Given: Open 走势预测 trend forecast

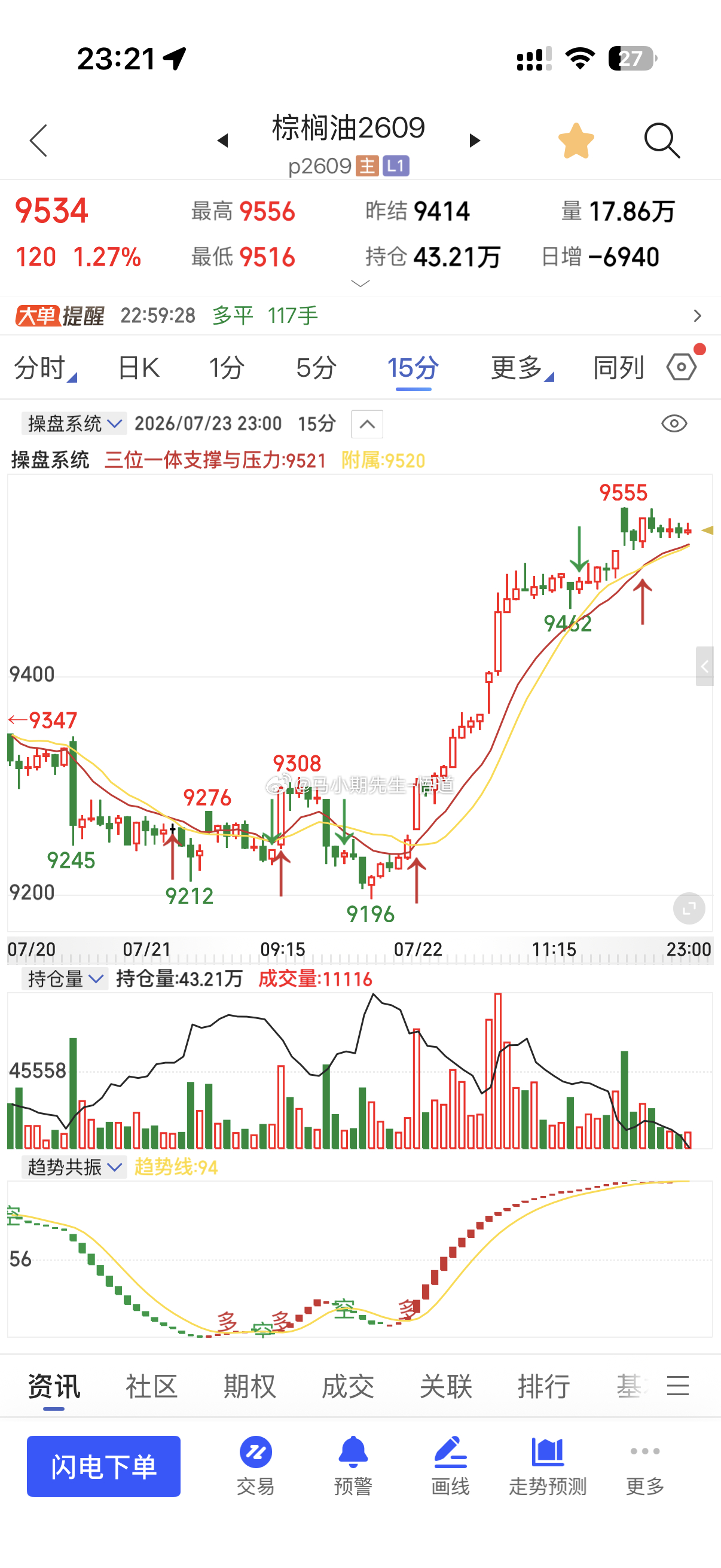Looking at the screenshot, I should click(548, 1466).
